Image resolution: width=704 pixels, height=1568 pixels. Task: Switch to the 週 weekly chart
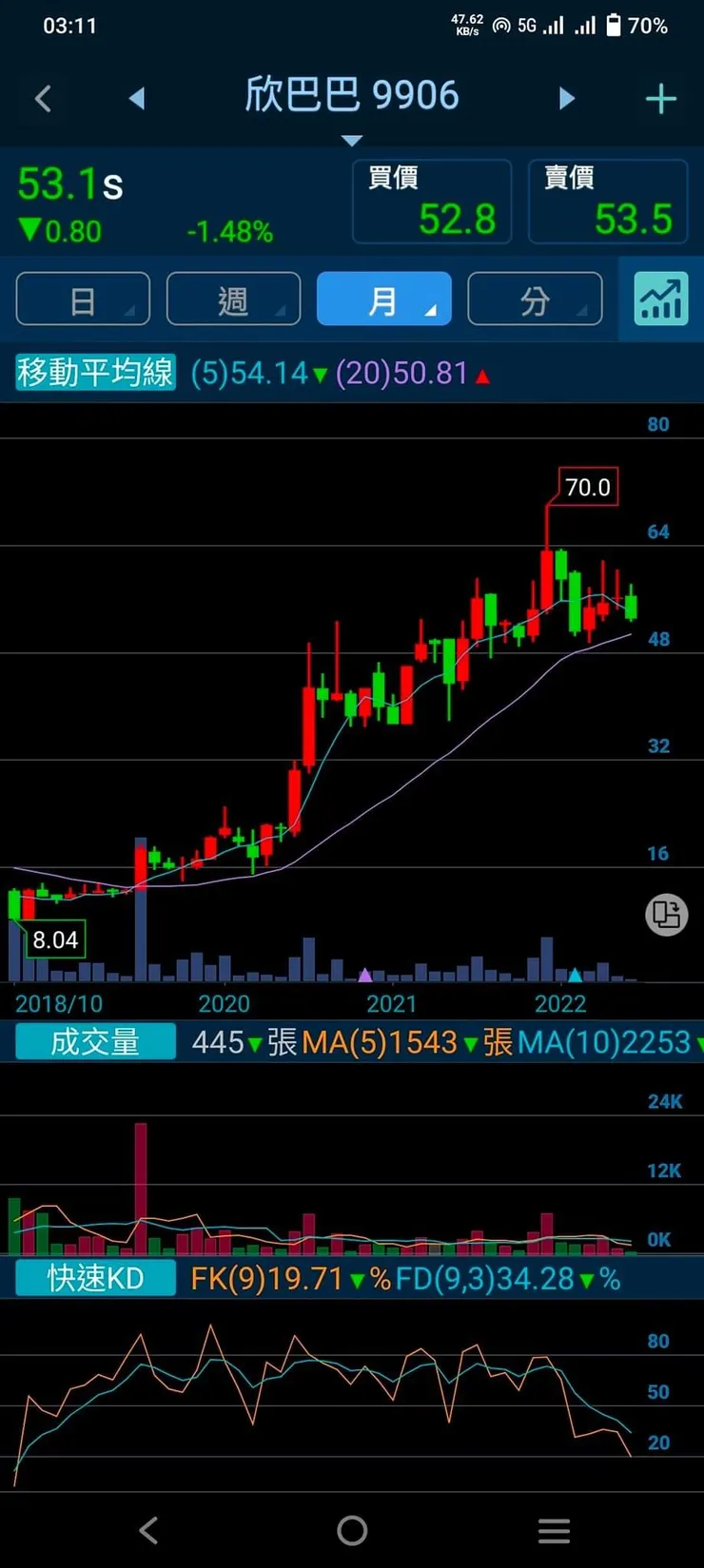pos(233,300)
